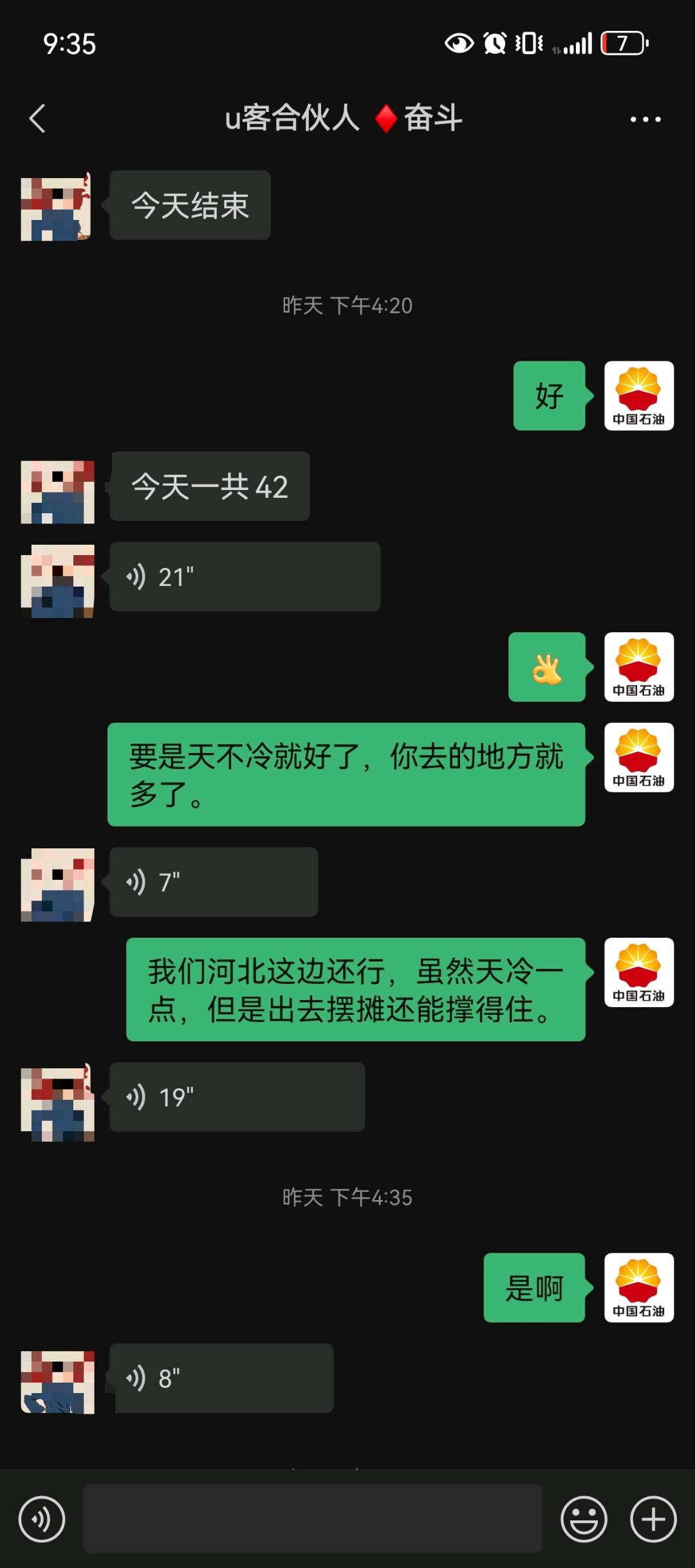Image resolution: width=695 pixels, height=1568 pixels.
Task: Tap the battery indicator in the status bar
Action: coord(622,44)
